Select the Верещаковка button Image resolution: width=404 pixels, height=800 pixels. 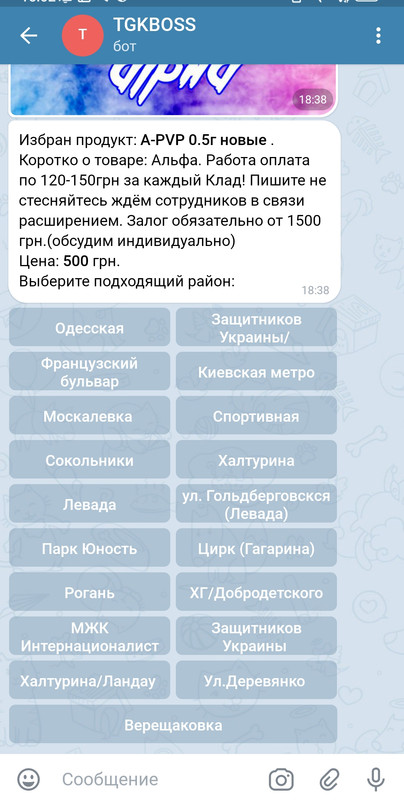click(x=173, y=725)
